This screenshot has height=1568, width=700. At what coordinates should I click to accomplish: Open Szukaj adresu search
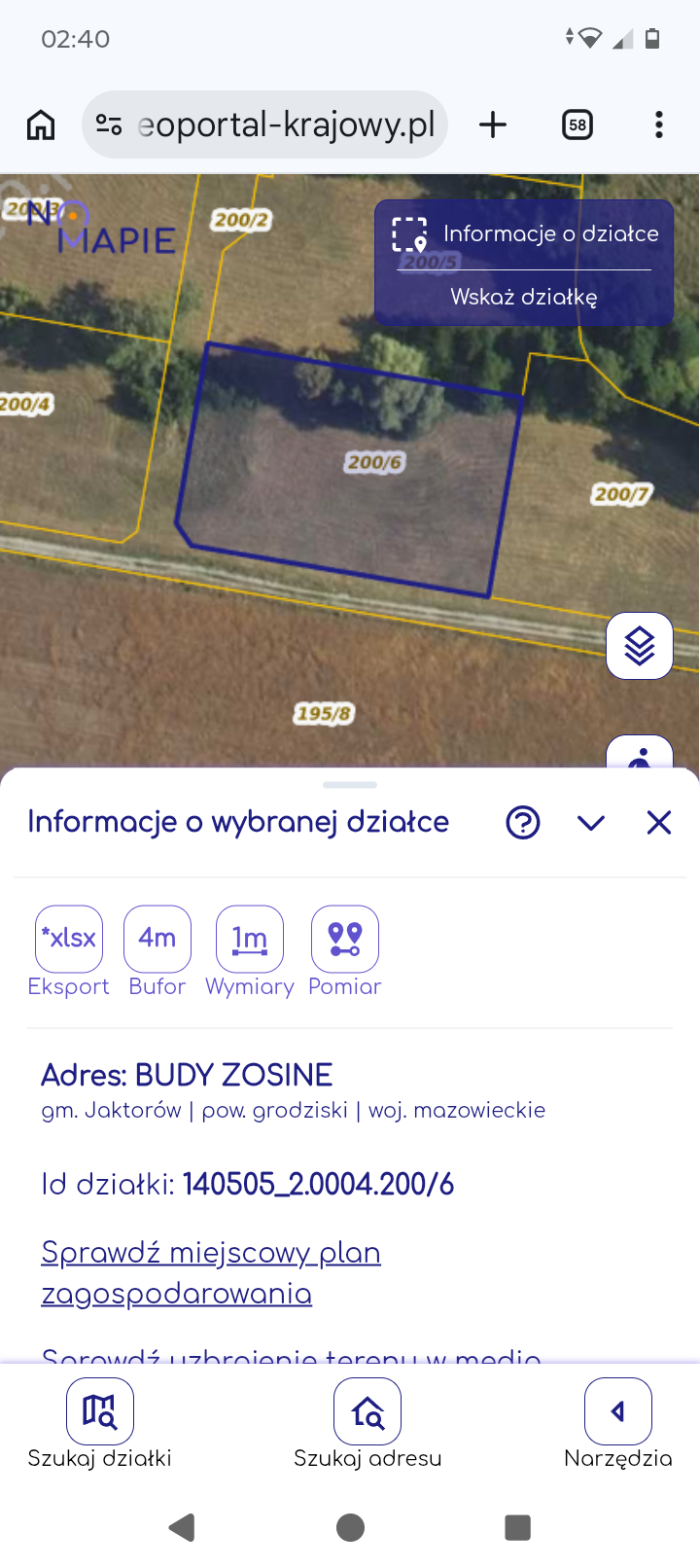click(367, 1412)
